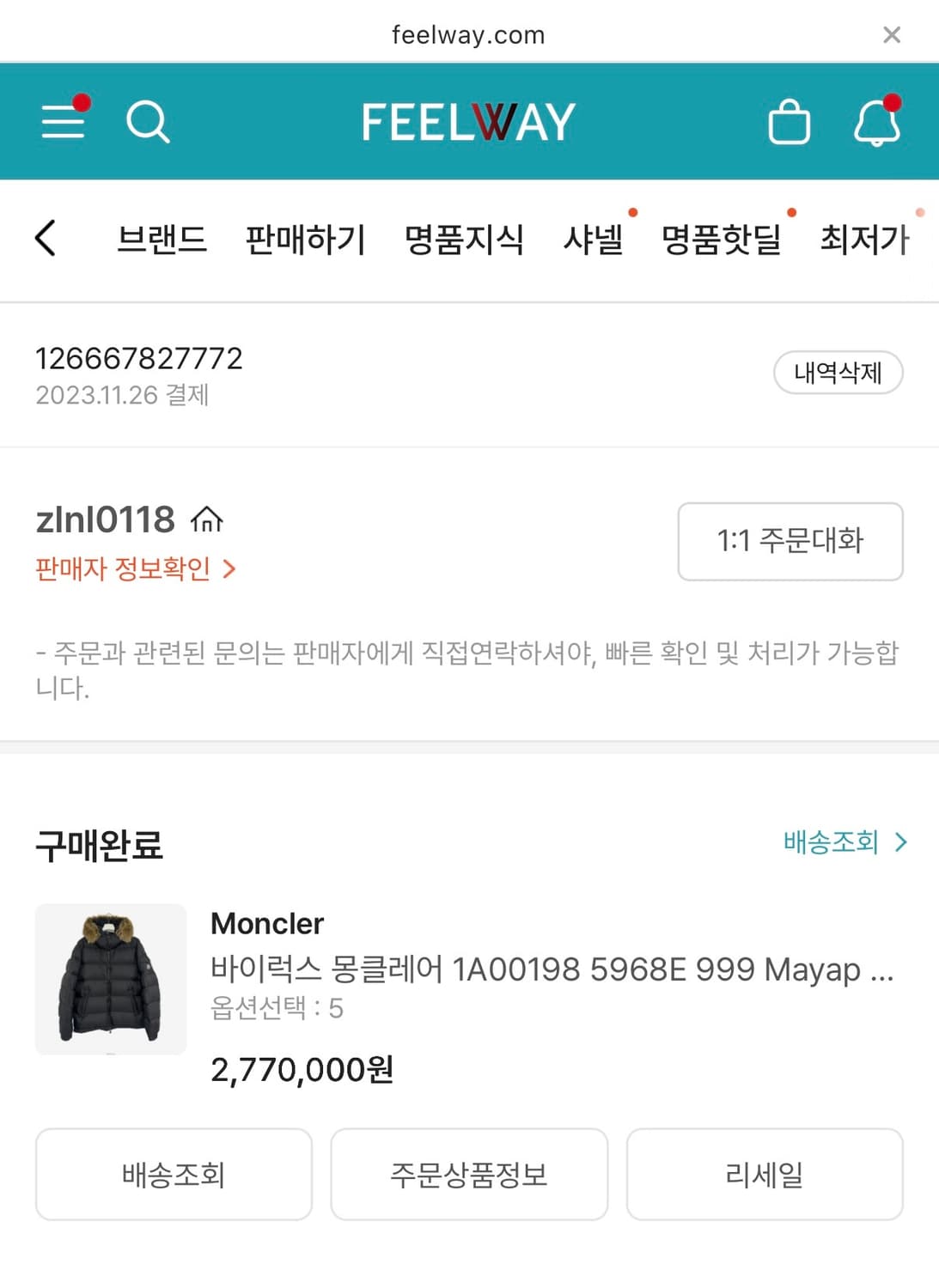The image size is (939, 1288).
Task: Expand seller info via 판매자 정보확인 chevron
Action: 230,568
